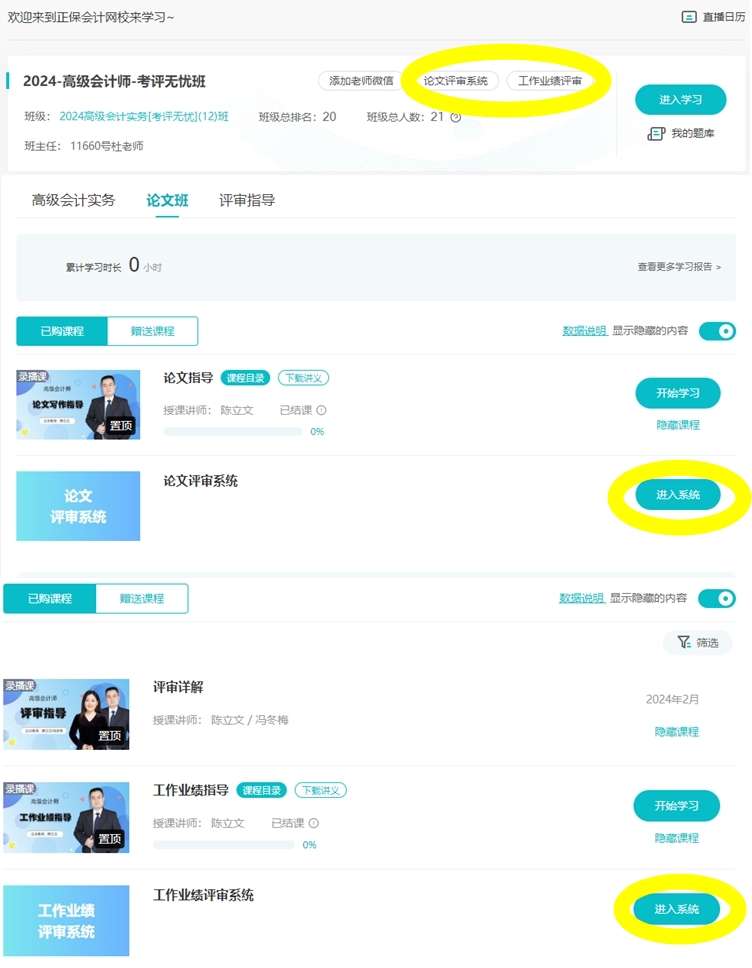Hide the 评审详解 course
The height and width of the screenshot is (968, 752).
click(676, 732)
